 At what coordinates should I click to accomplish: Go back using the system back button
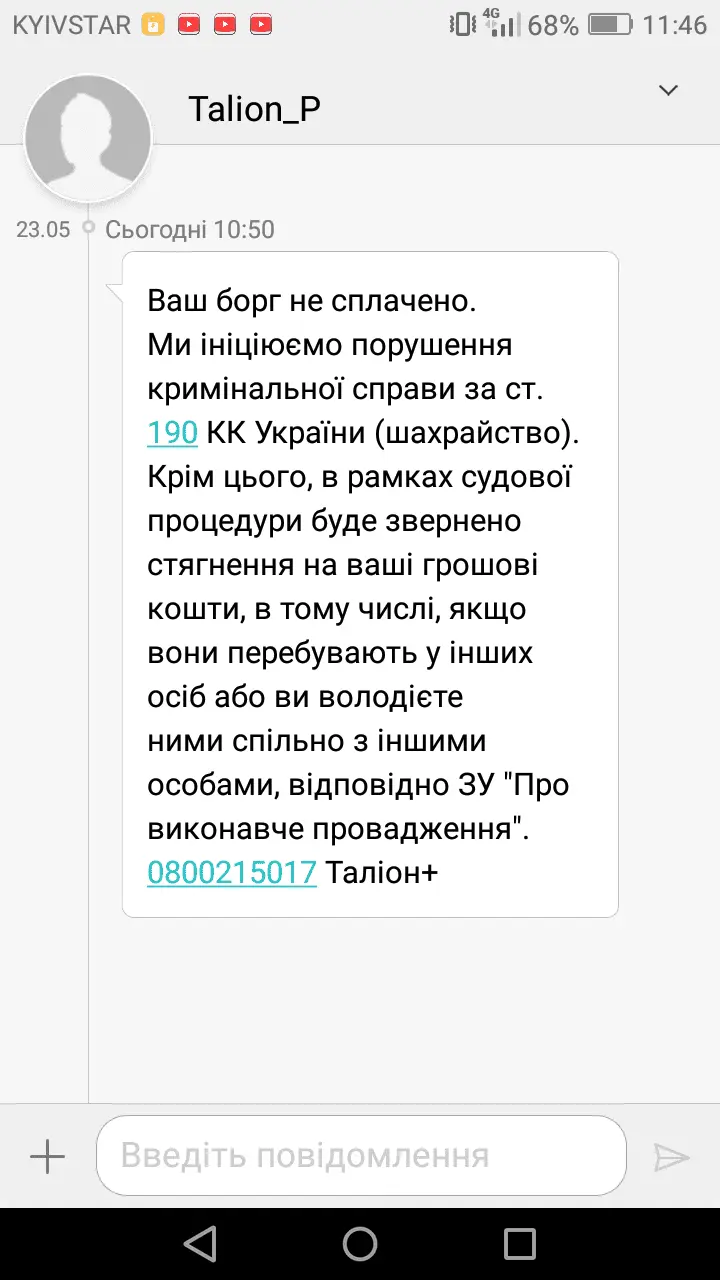click(200, 1243)
